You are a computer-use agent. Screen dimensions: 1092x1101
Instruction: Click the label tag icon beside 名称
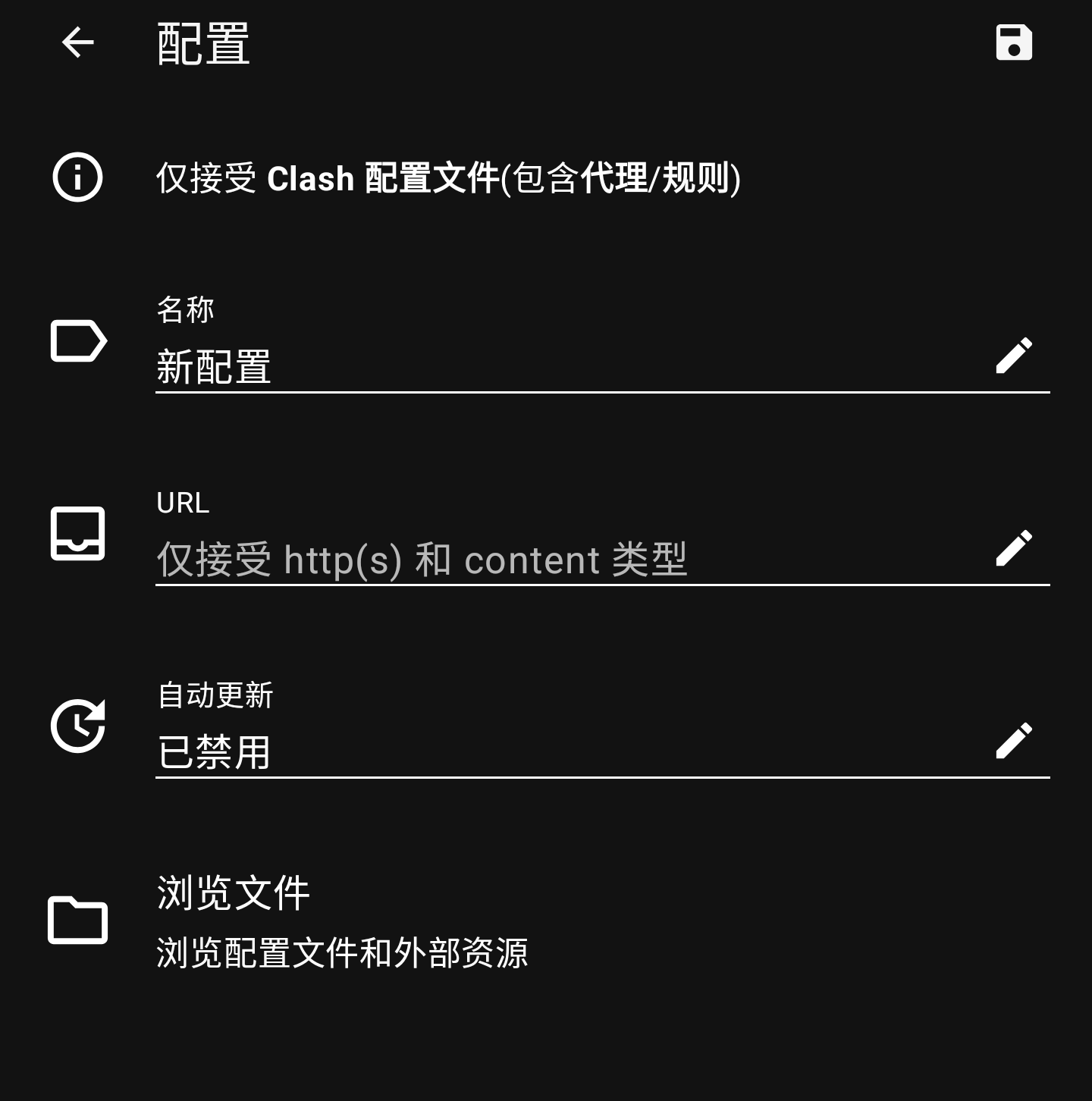click(x=78, y=341)
